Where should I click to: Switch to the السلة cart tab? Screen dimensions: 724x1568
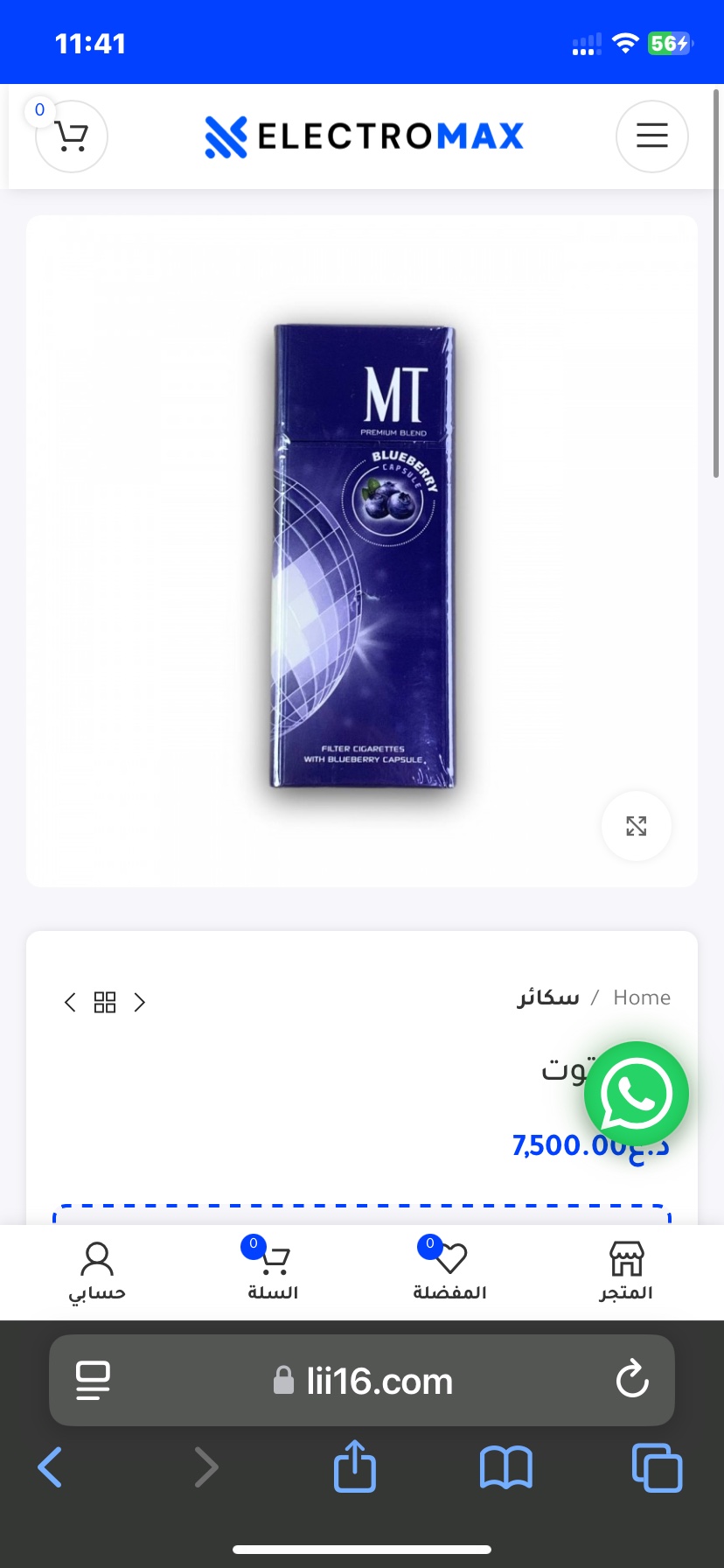point(273,1271)
